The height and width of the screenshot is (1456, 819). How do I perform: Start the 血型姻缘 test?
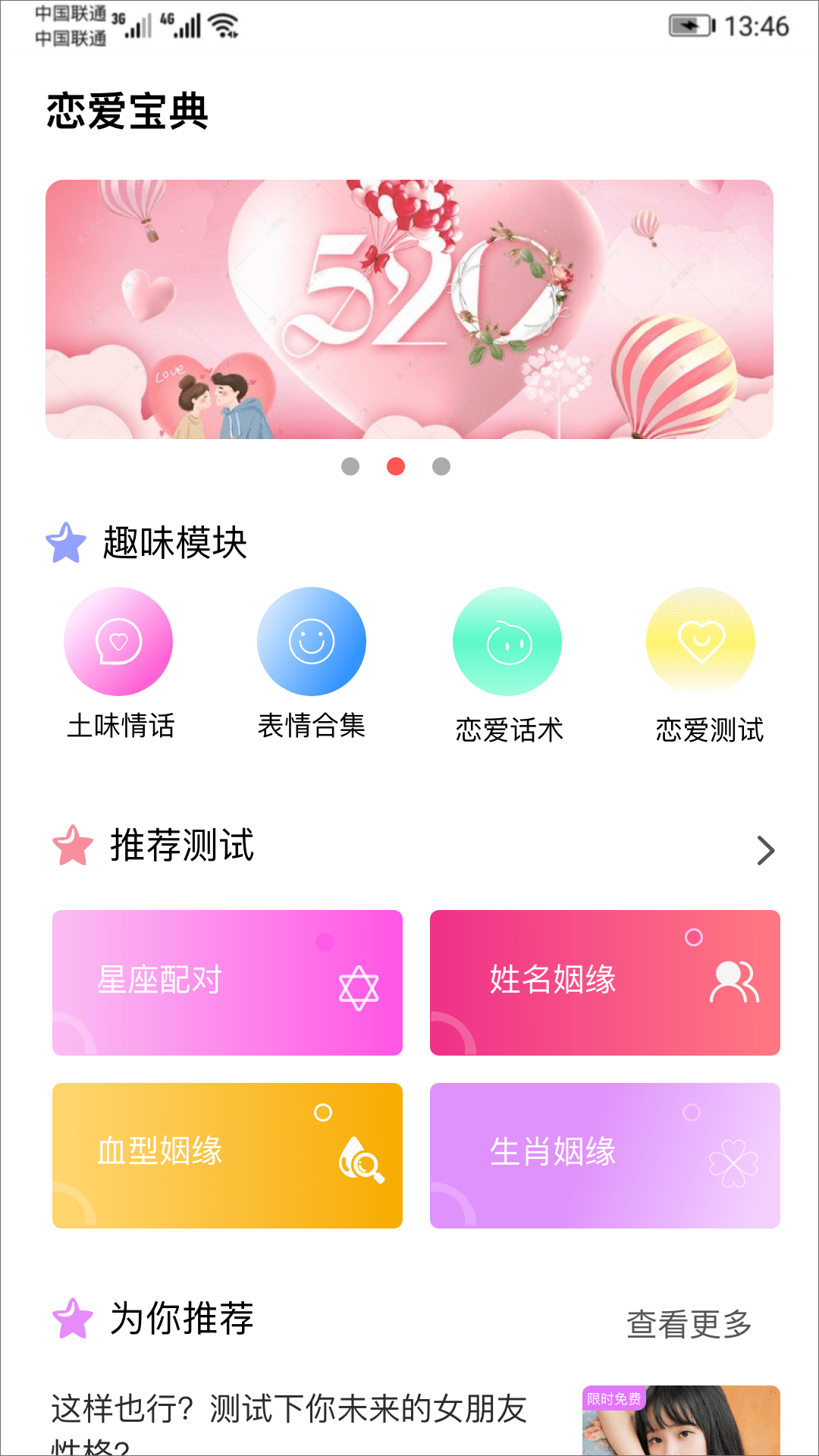click(227, 1155)
